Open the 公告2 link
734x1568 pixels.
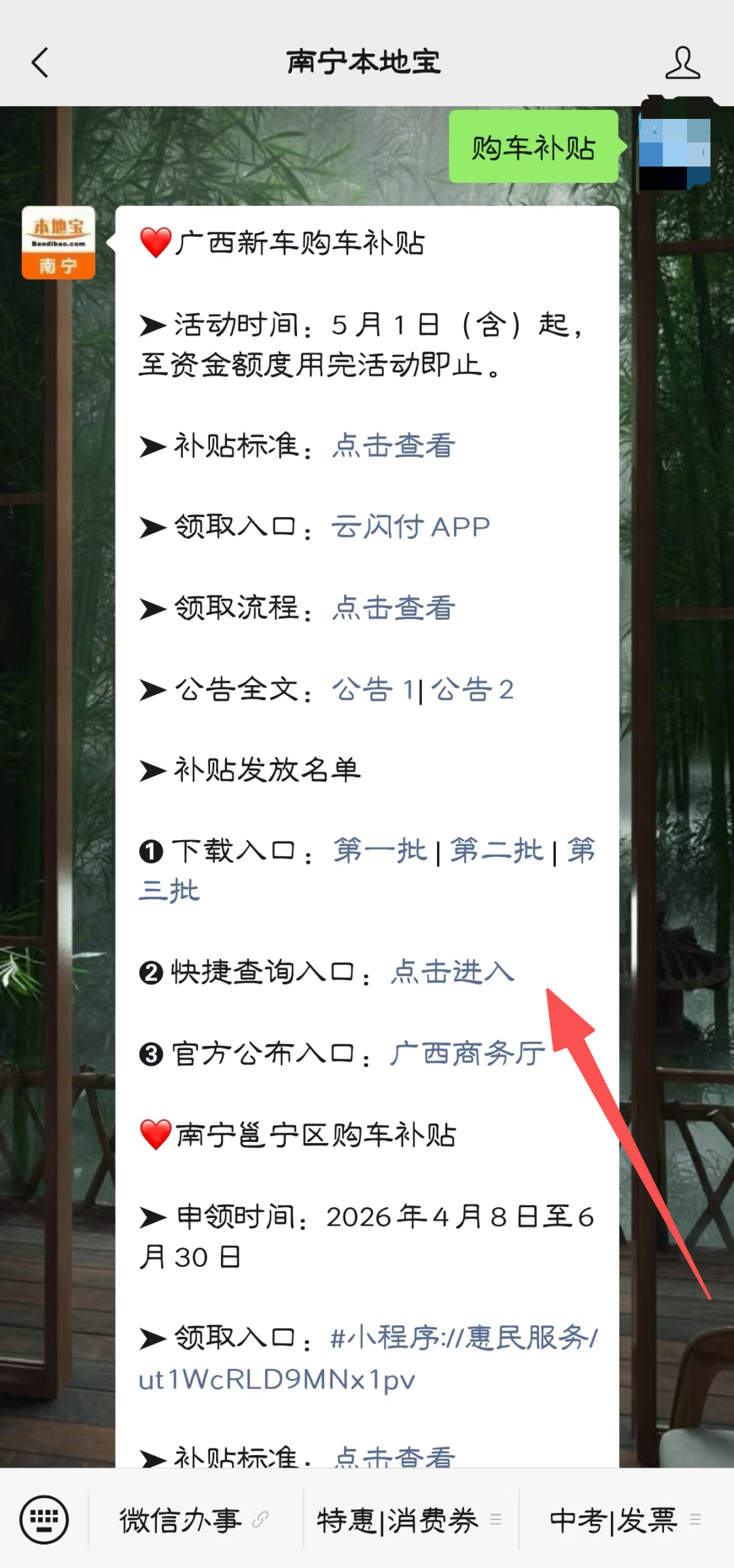point(472,689)
